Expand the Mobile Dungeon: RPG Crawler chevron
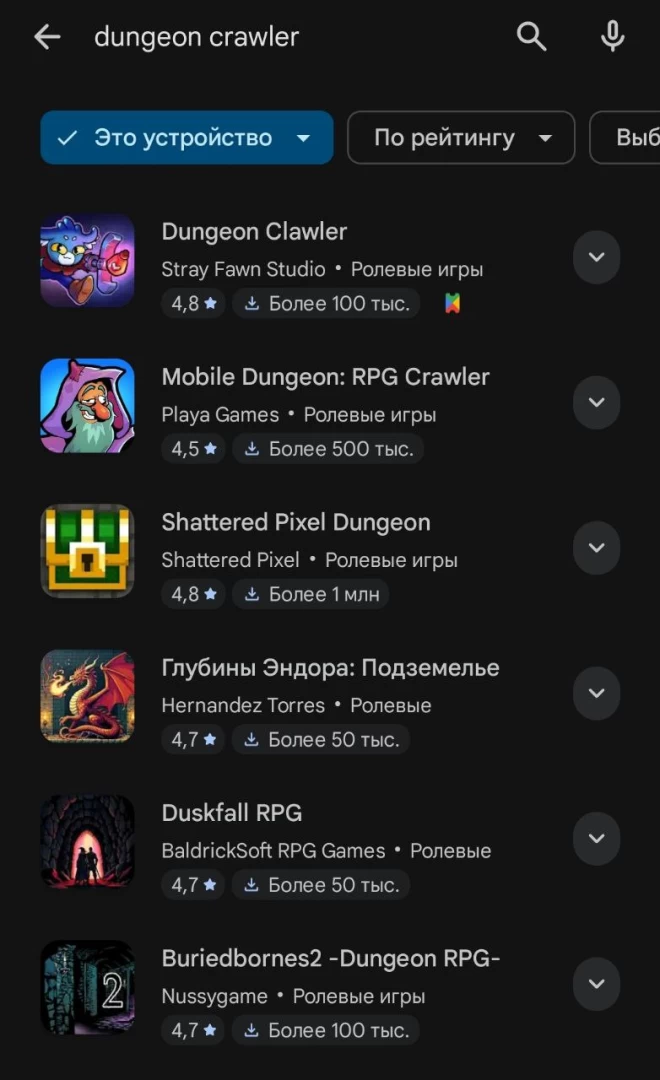The image size is (660, 1080). click(x=596, y=403)
